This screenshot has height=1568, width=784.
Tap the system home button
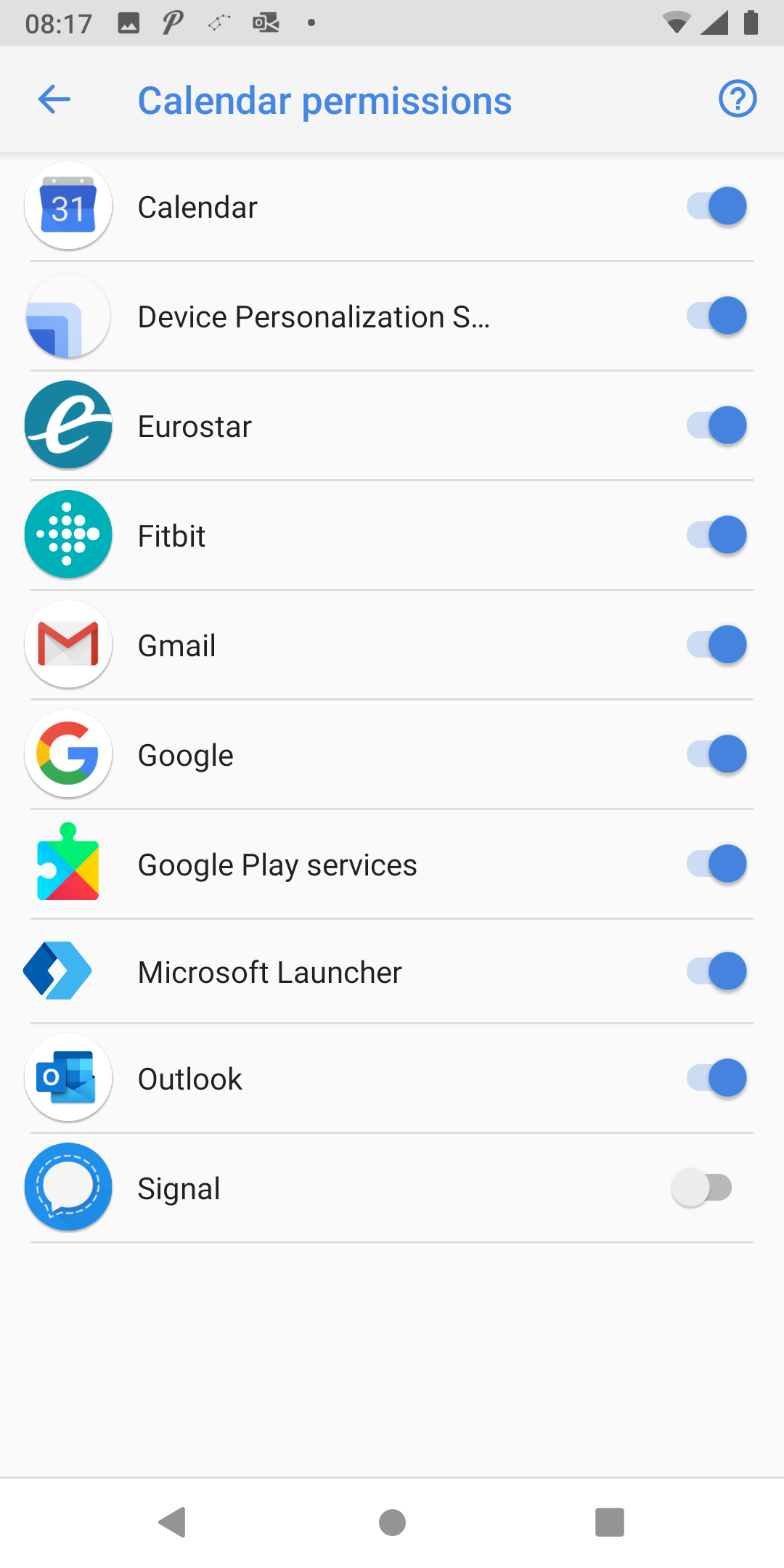(x=392, y=1522)
